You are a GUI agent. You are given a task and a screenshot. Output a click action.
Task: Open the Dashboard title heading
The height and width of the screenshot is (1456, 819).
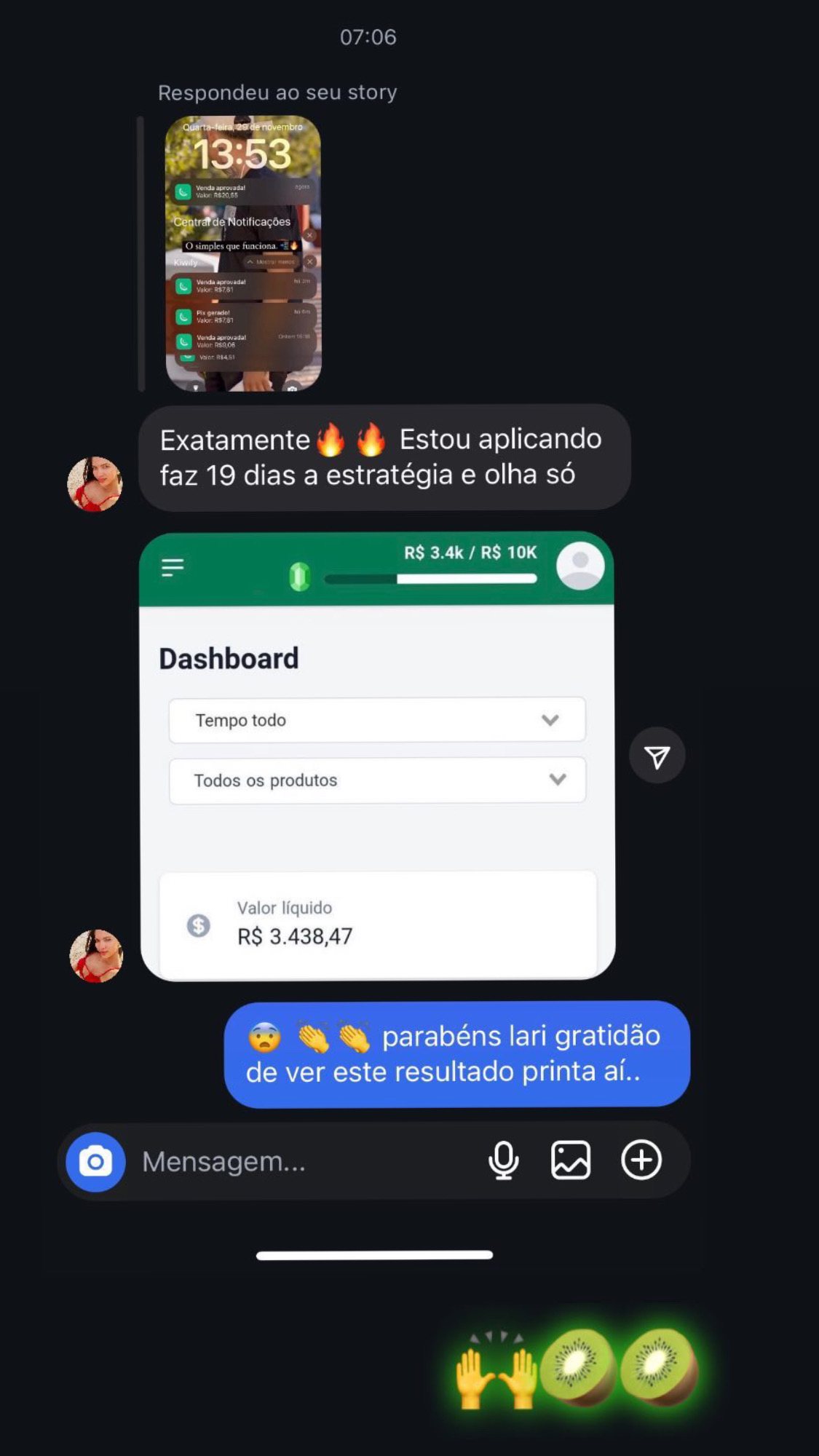click(229, 657)
